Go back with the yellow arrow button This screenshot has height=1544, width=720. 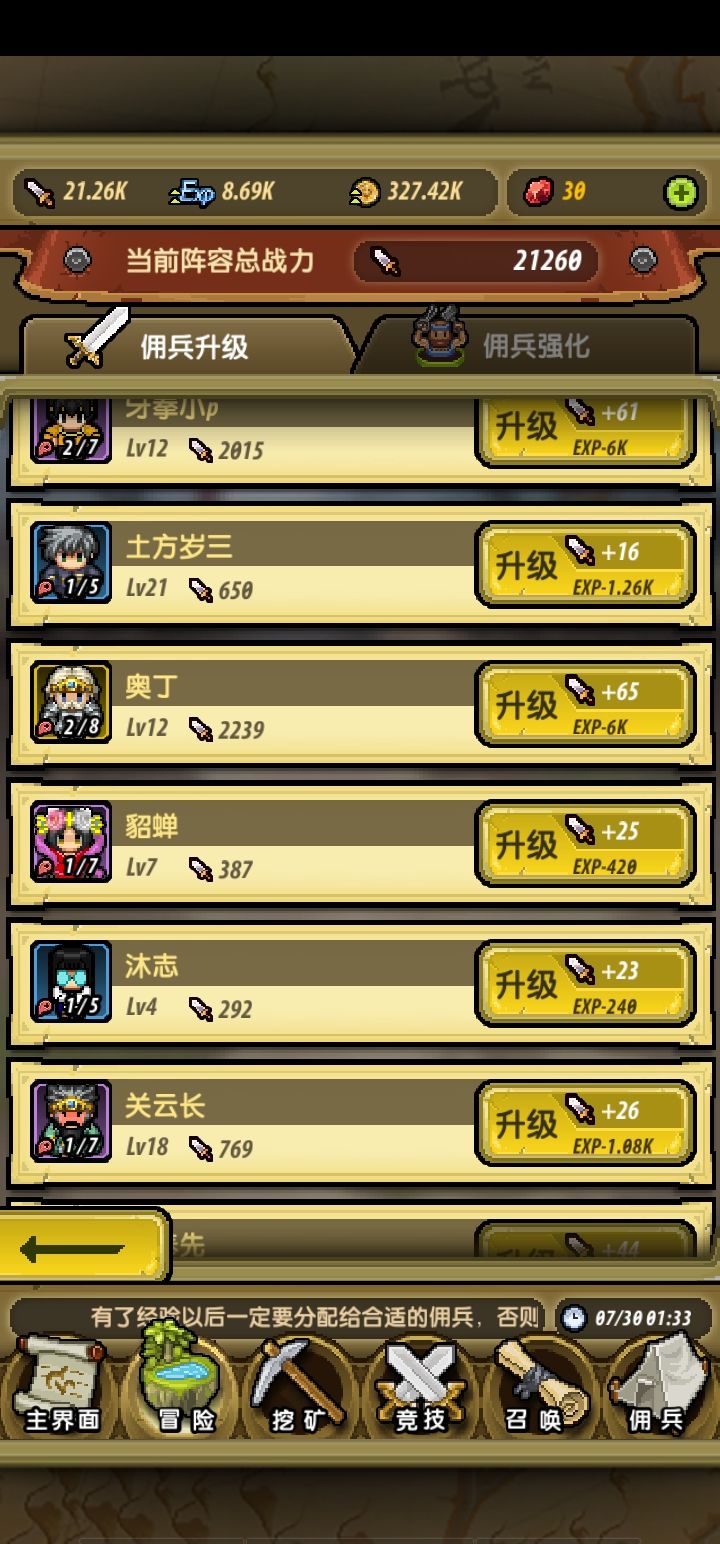(x=82, y=1247)
